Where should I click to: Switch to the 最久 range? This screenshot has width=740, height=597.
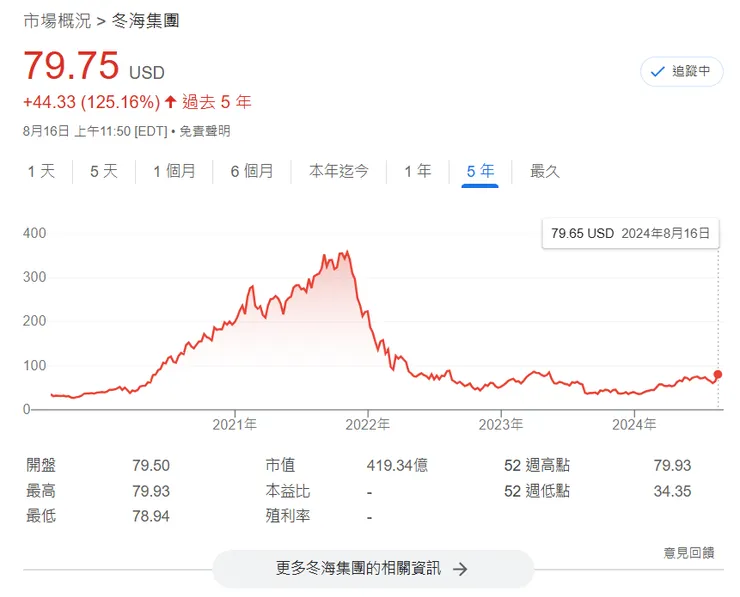(x=545, y=171)
